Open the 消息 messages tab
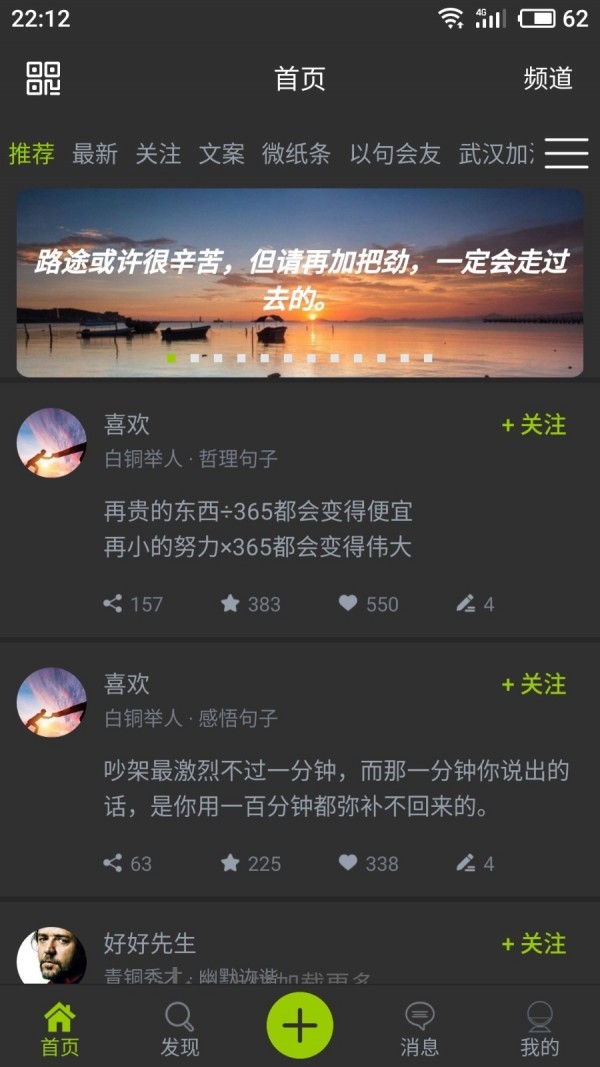The image size is (600, 1067). [x=420, y=1030]
